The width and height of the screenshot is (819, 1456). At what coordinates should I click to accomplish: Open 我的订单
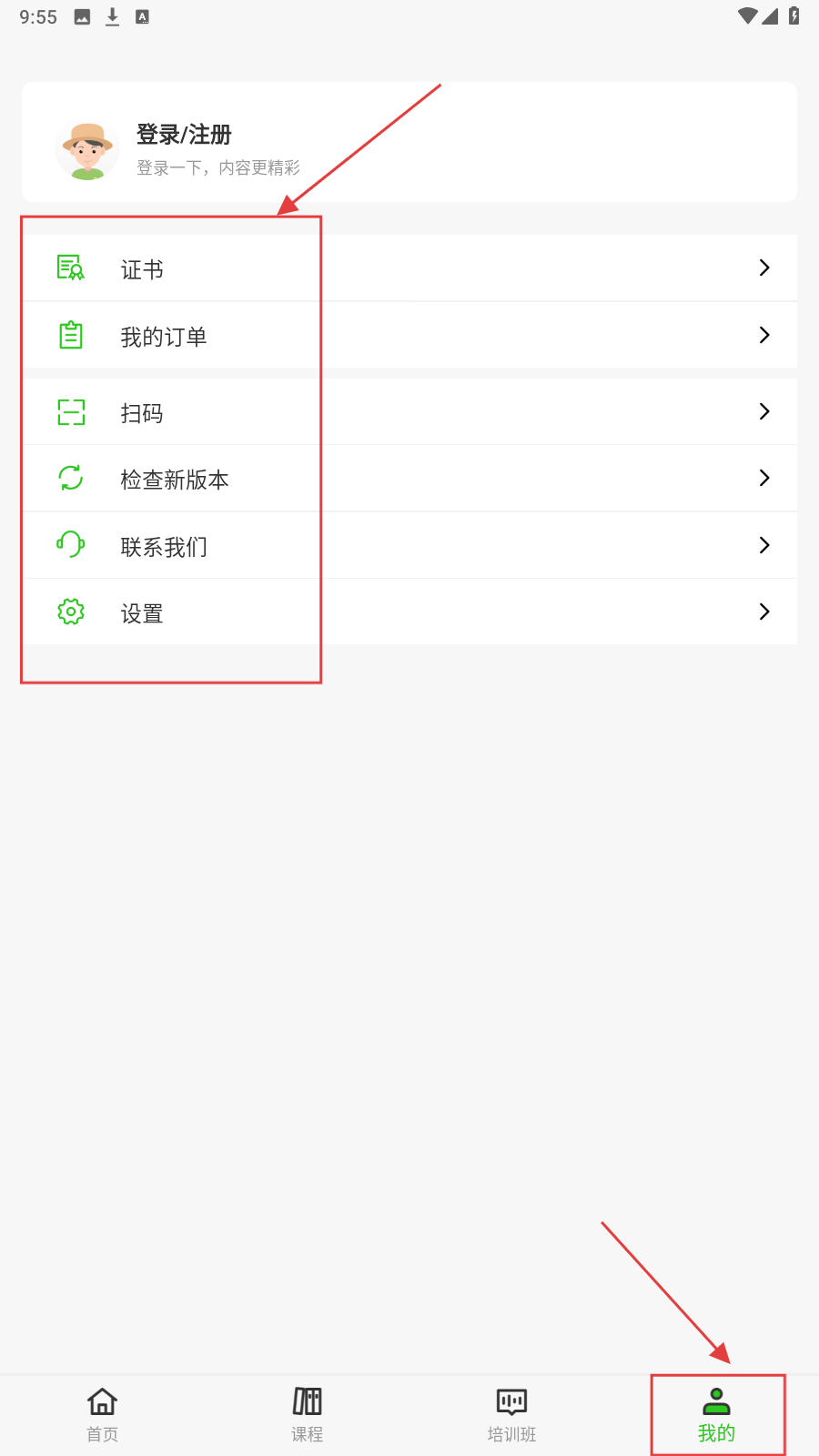[x=409, y=336]
